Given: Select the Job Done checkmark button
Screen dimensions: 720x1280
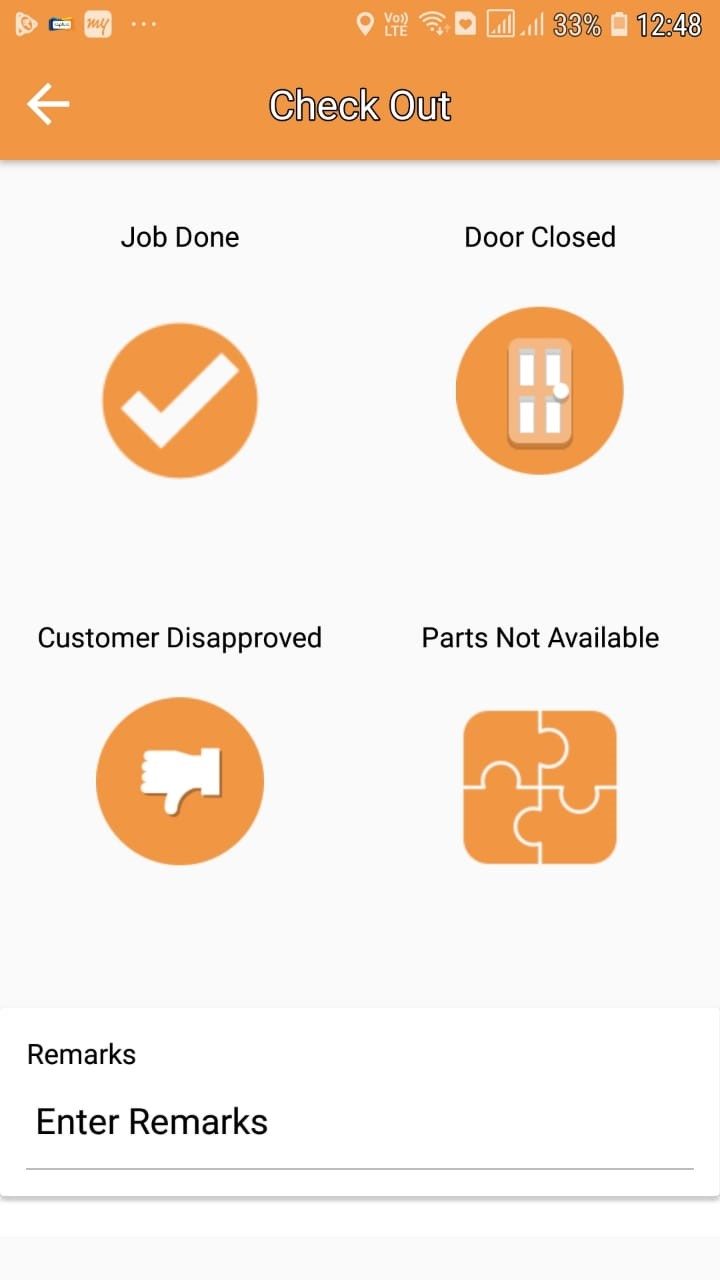Looking at the screenshot, I should [x=180, y=400].
